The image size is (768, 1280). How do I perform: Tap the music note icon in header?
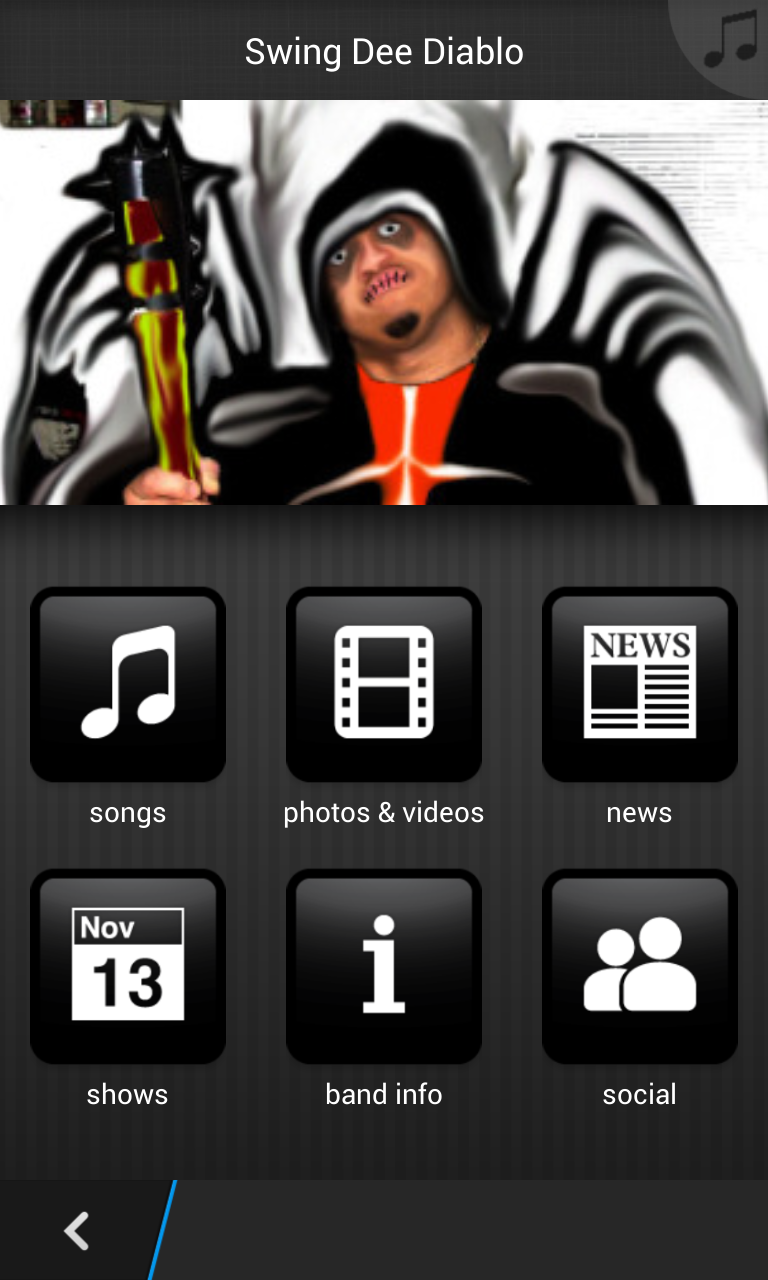pos(729,40)
